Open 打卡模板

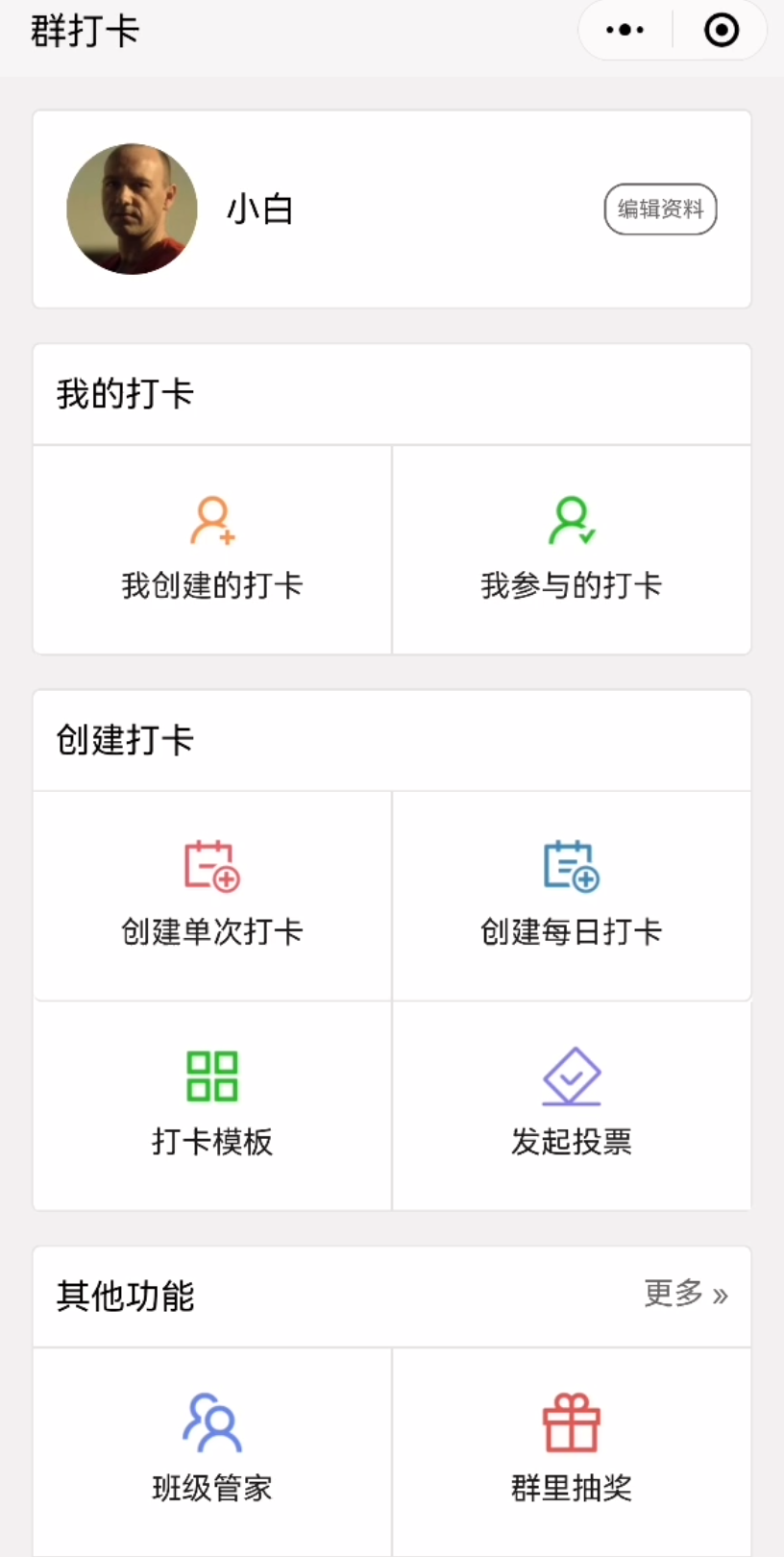click(212, 1105)
